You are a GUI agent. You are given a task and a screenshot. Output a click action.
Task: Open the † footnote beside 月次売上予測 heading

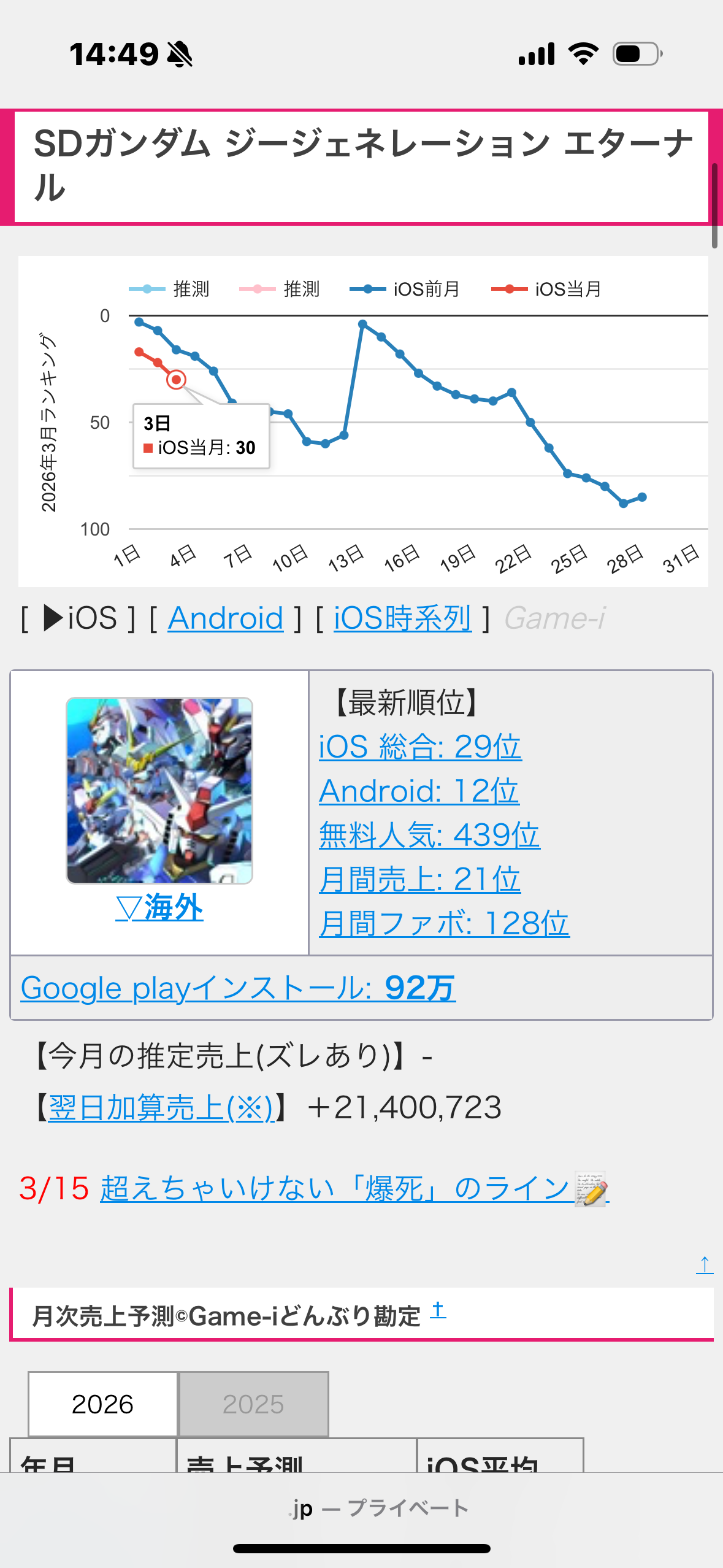pyautogui.click(x=438, y=1310)
